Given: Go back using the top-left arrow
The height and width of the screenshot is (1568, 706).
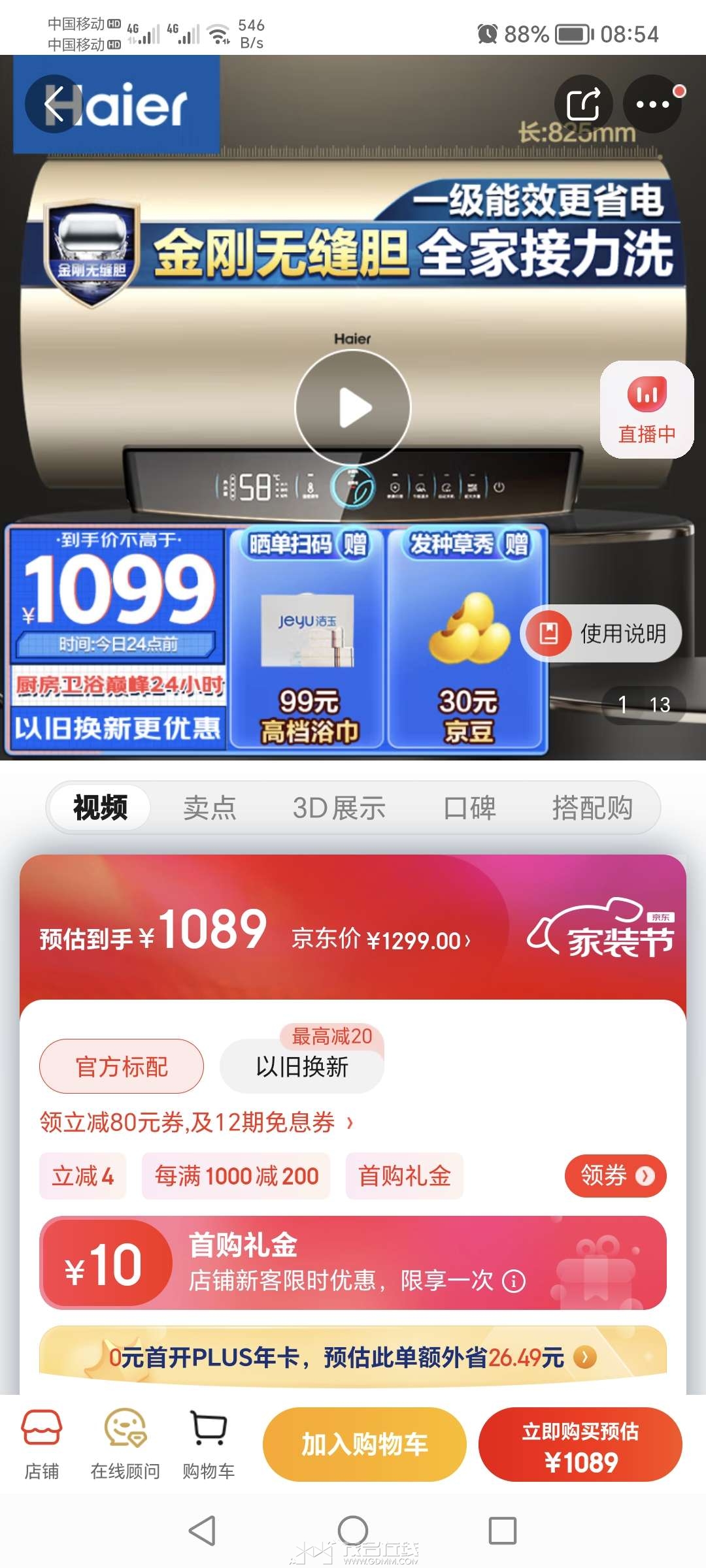Looking at the screenshot, I should coord(54,104).
